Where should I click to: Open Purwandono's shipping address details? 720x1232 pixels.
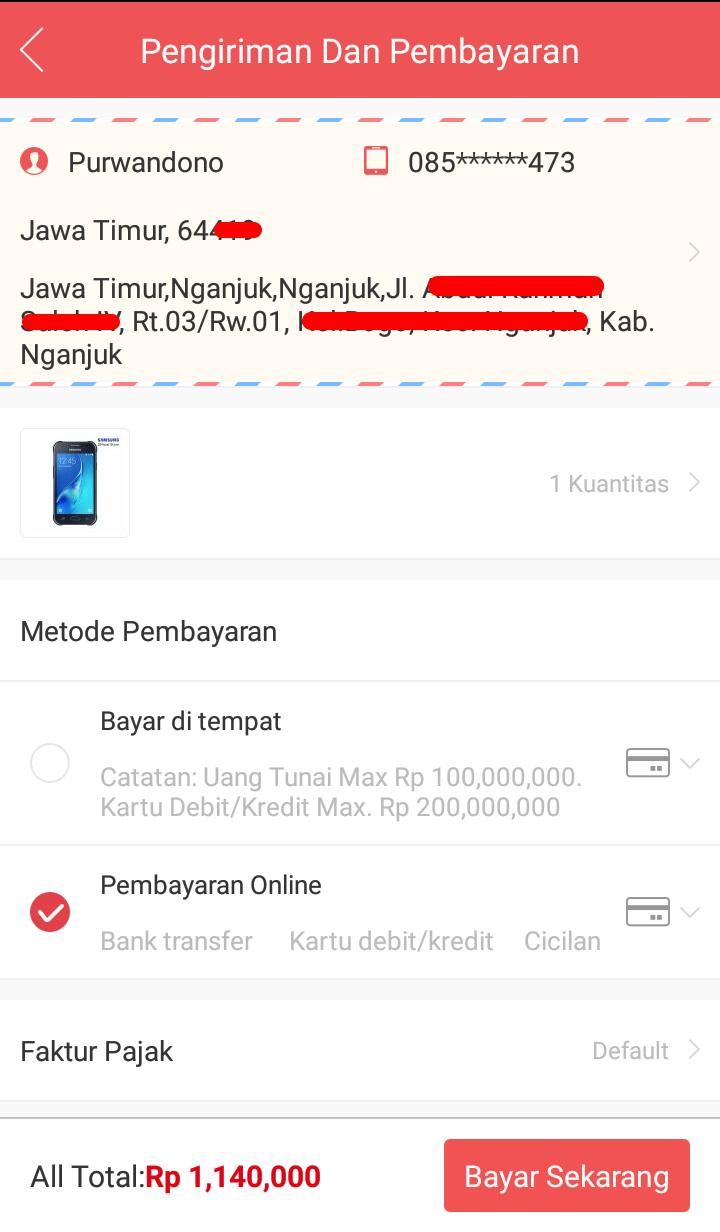[x=694, y=252]
